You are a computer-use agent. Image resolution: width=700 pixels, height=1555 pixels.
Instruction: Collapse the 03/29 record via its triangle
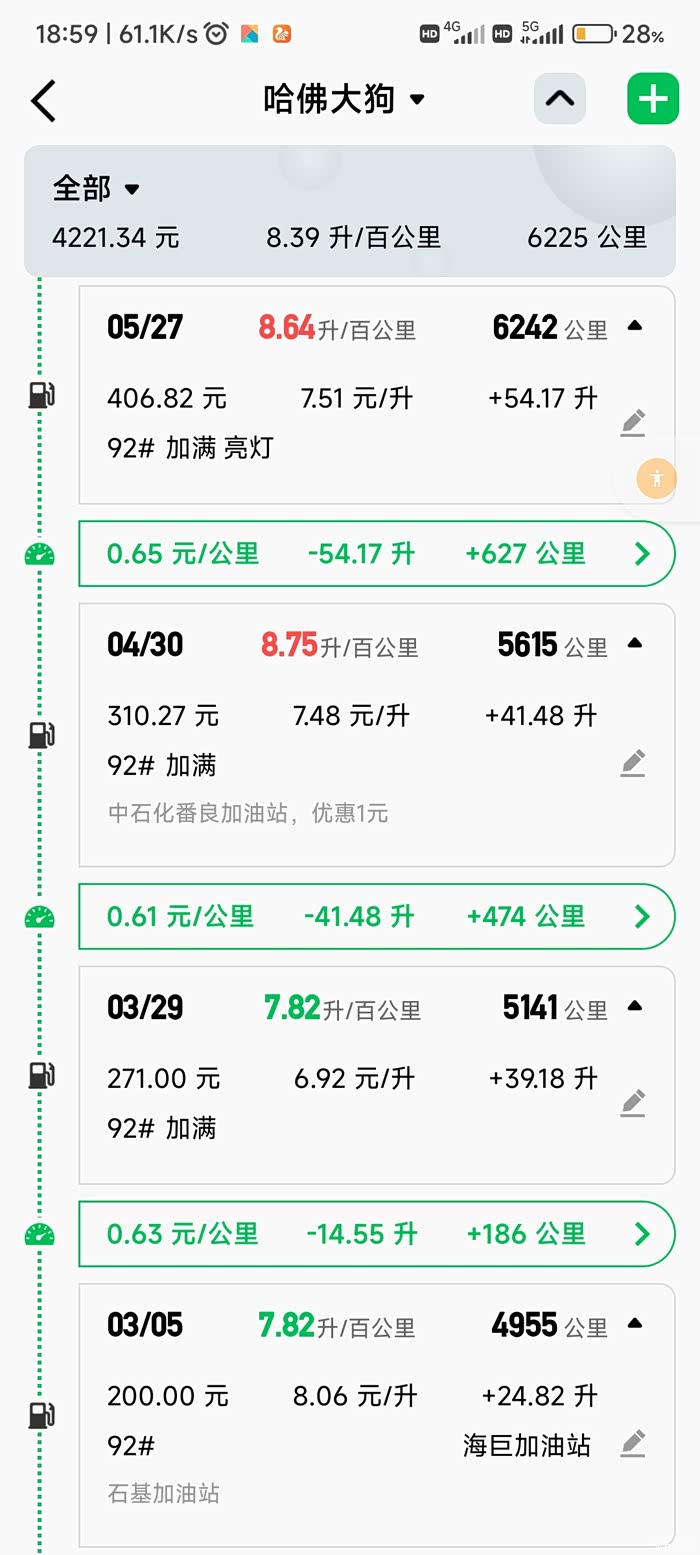pyautogui.click(x=634, y=1006)
